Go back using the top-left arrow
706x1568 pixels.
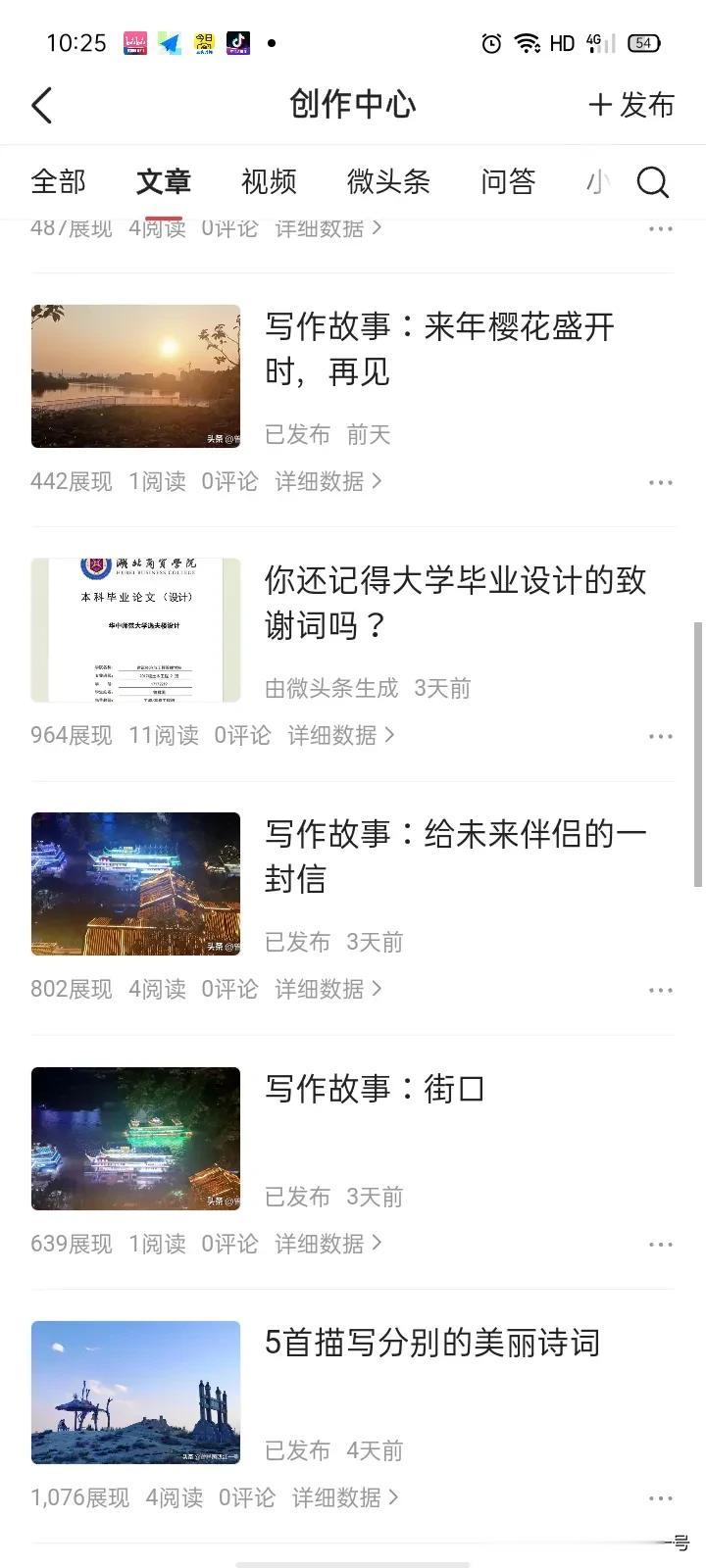coord(42,105)
